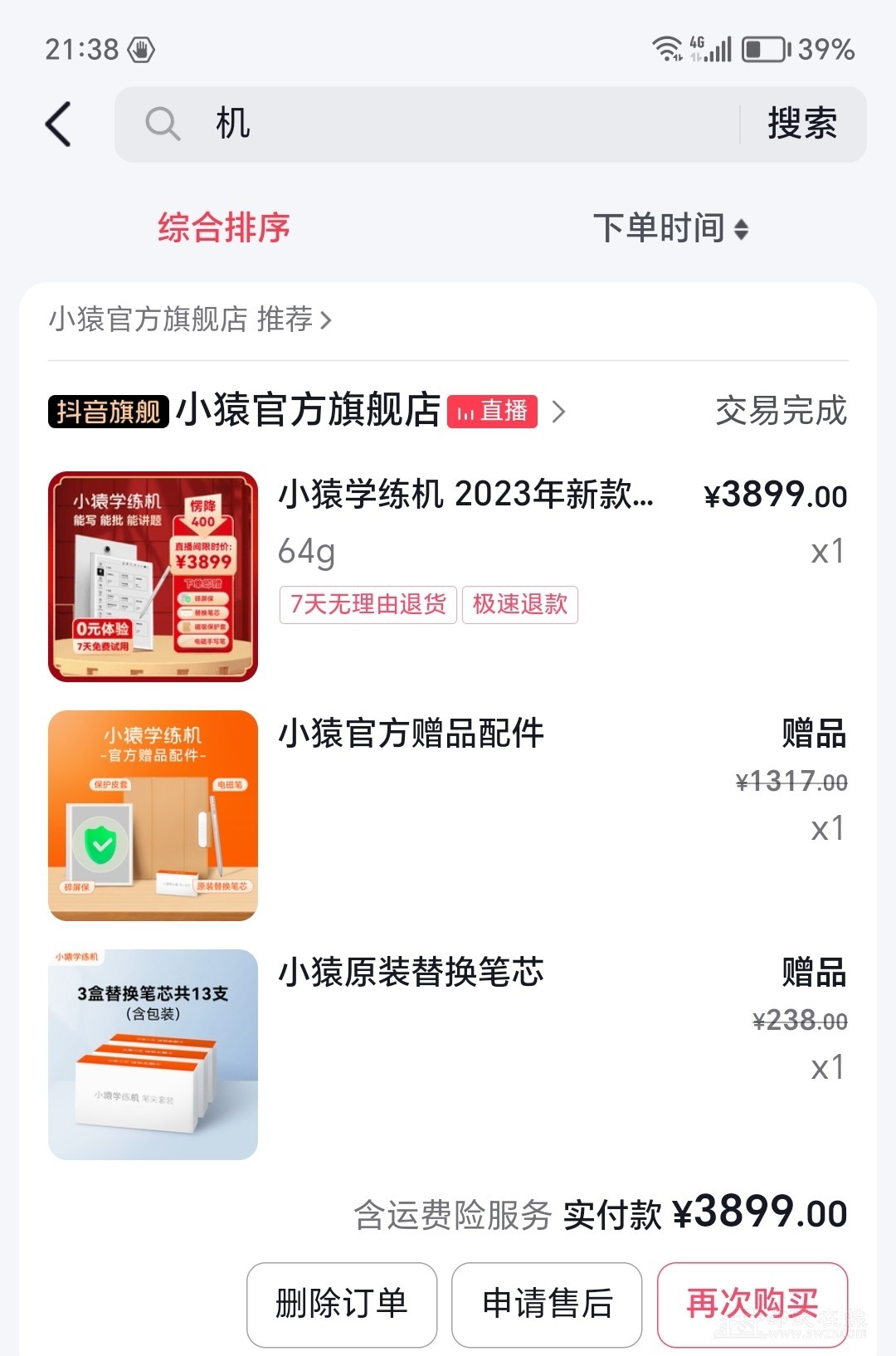Open the 小猿官方旗舰店 store page
This screenshot has height=1356, width=896.
tap(309, 411)
